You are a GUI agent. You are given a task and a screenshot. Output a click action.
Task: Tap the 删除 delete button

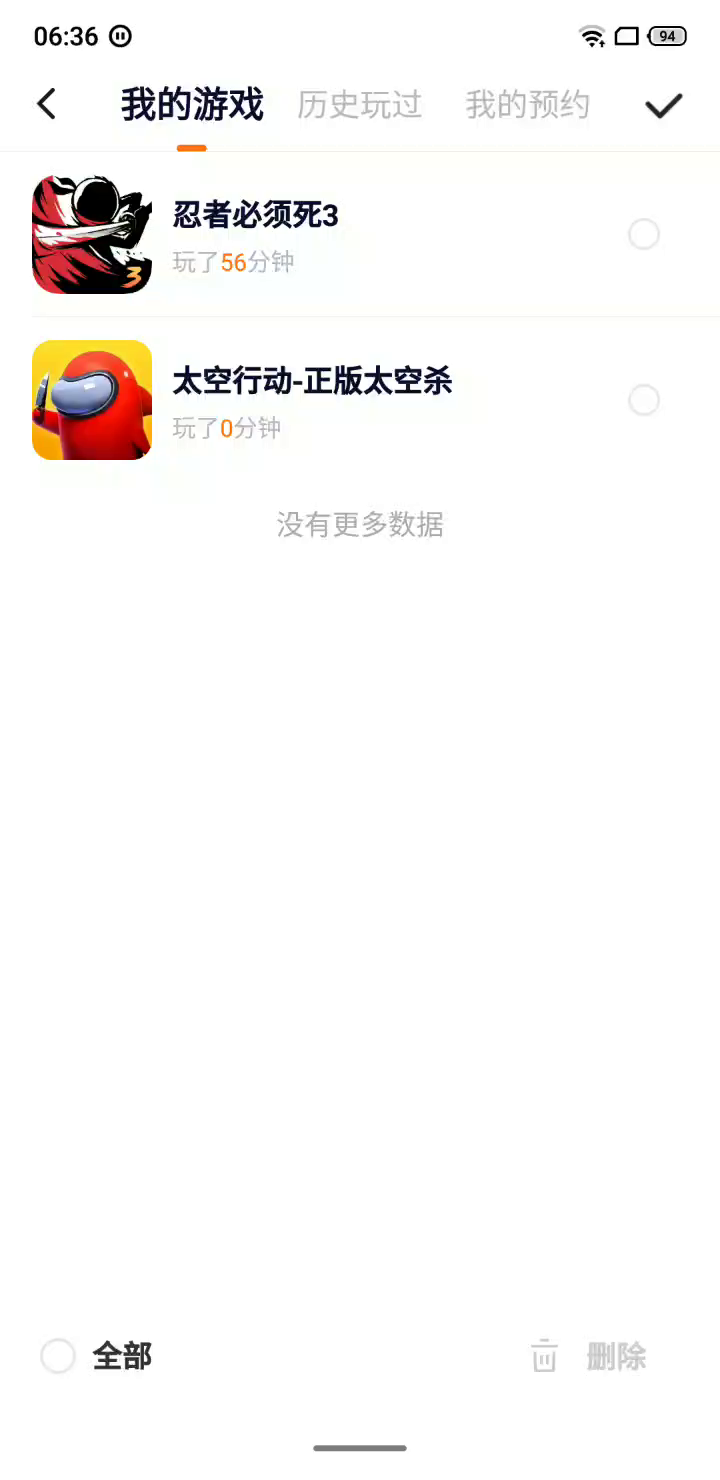pyautogui.click(x=589, y=1357)
